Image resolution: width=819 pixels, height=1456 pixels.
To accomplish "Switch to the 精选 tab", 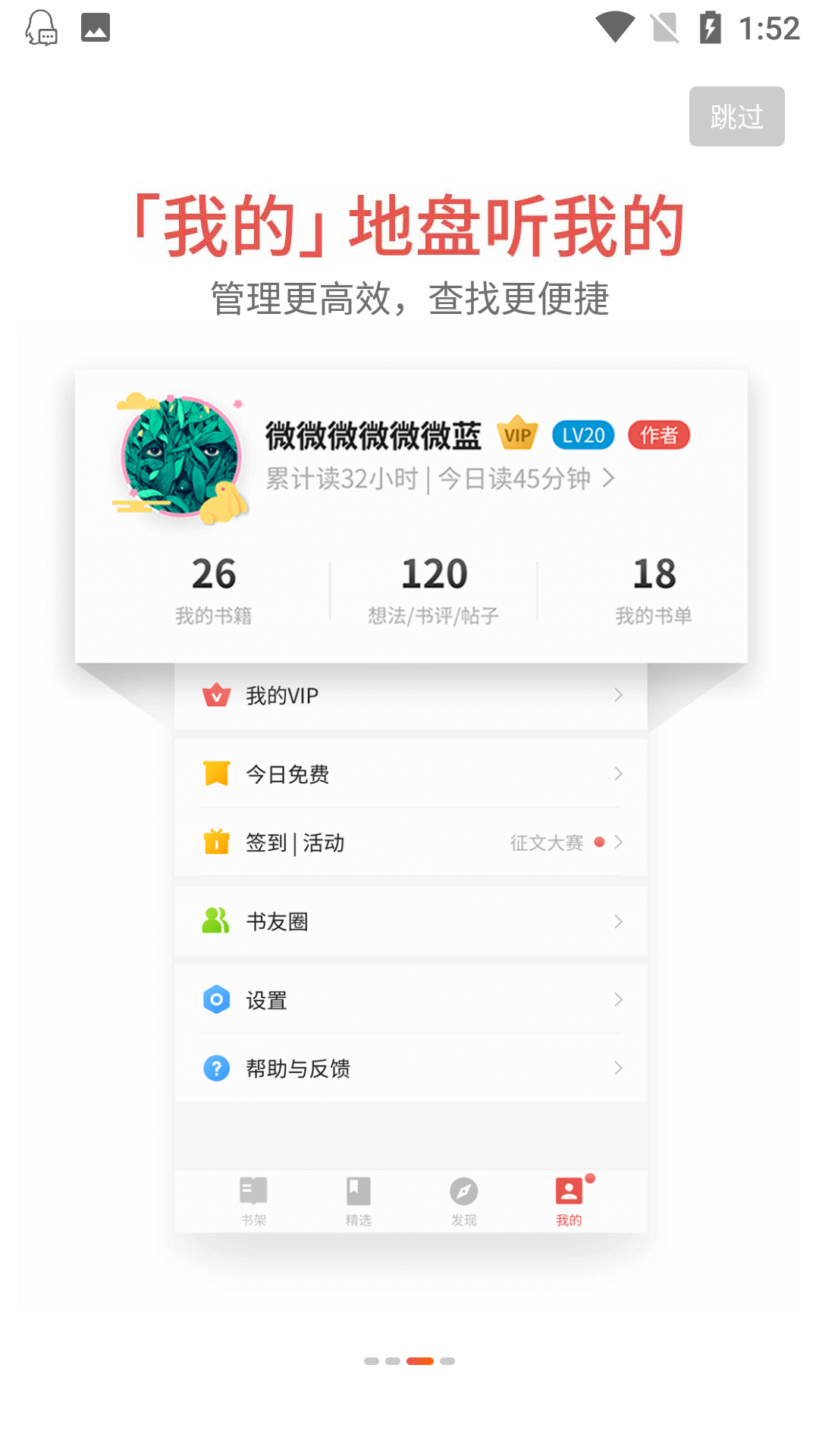I will [358, 1200].
